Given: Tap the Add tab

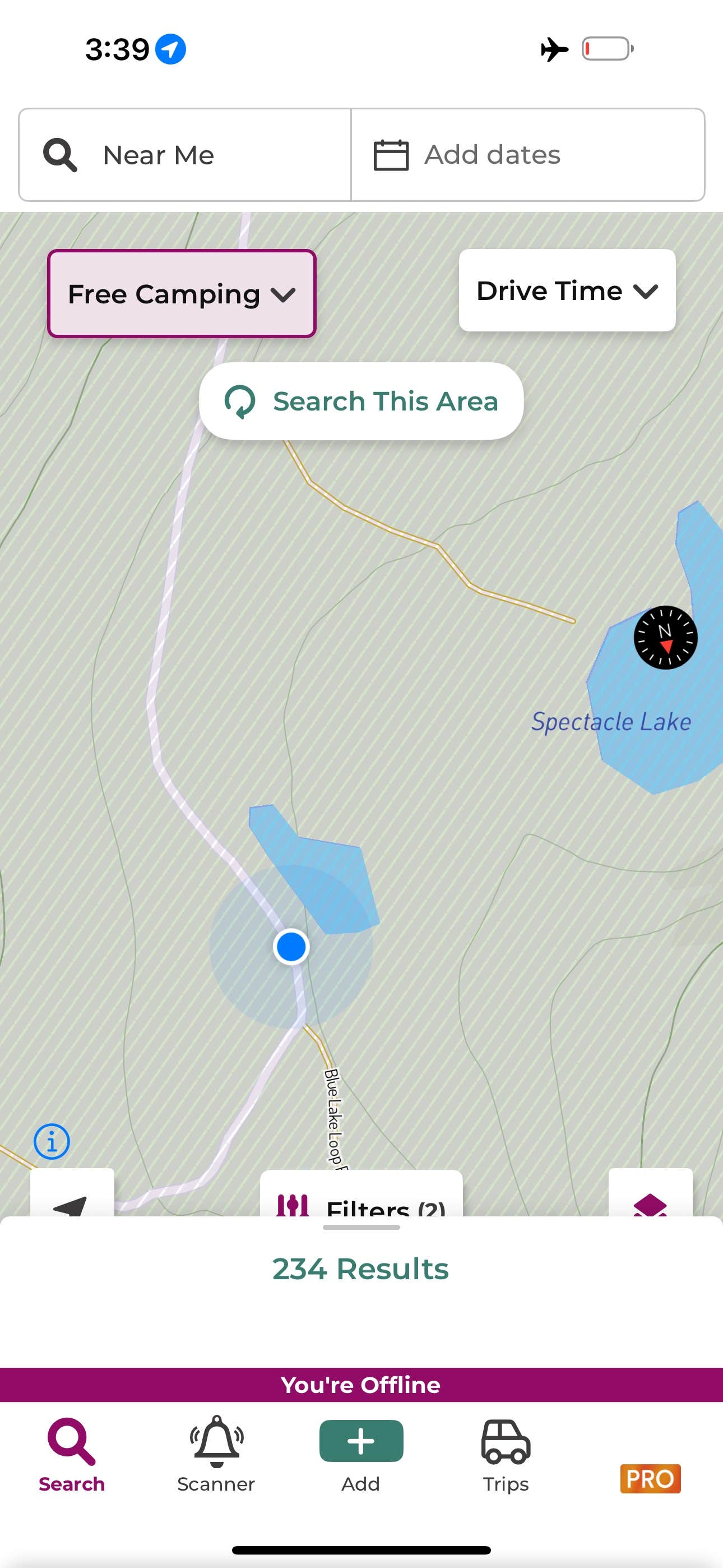Looking at the screenshot, I should click(x=361, y=1455).
